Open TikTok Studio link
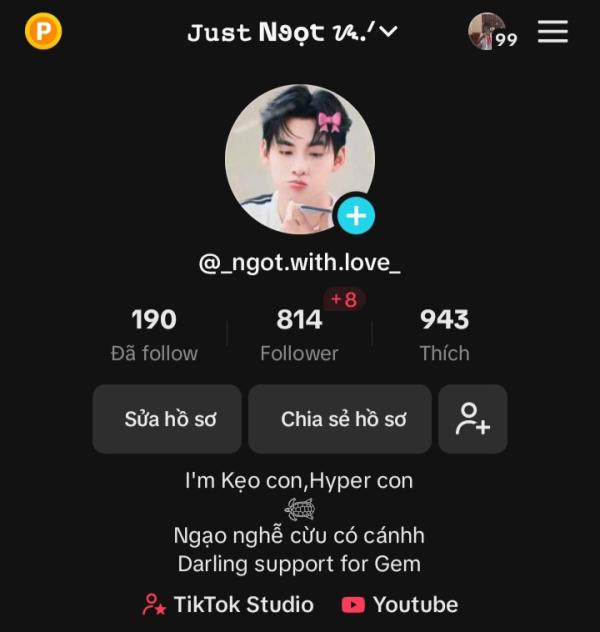Screen dimensions: 600x632 (229, 604)
